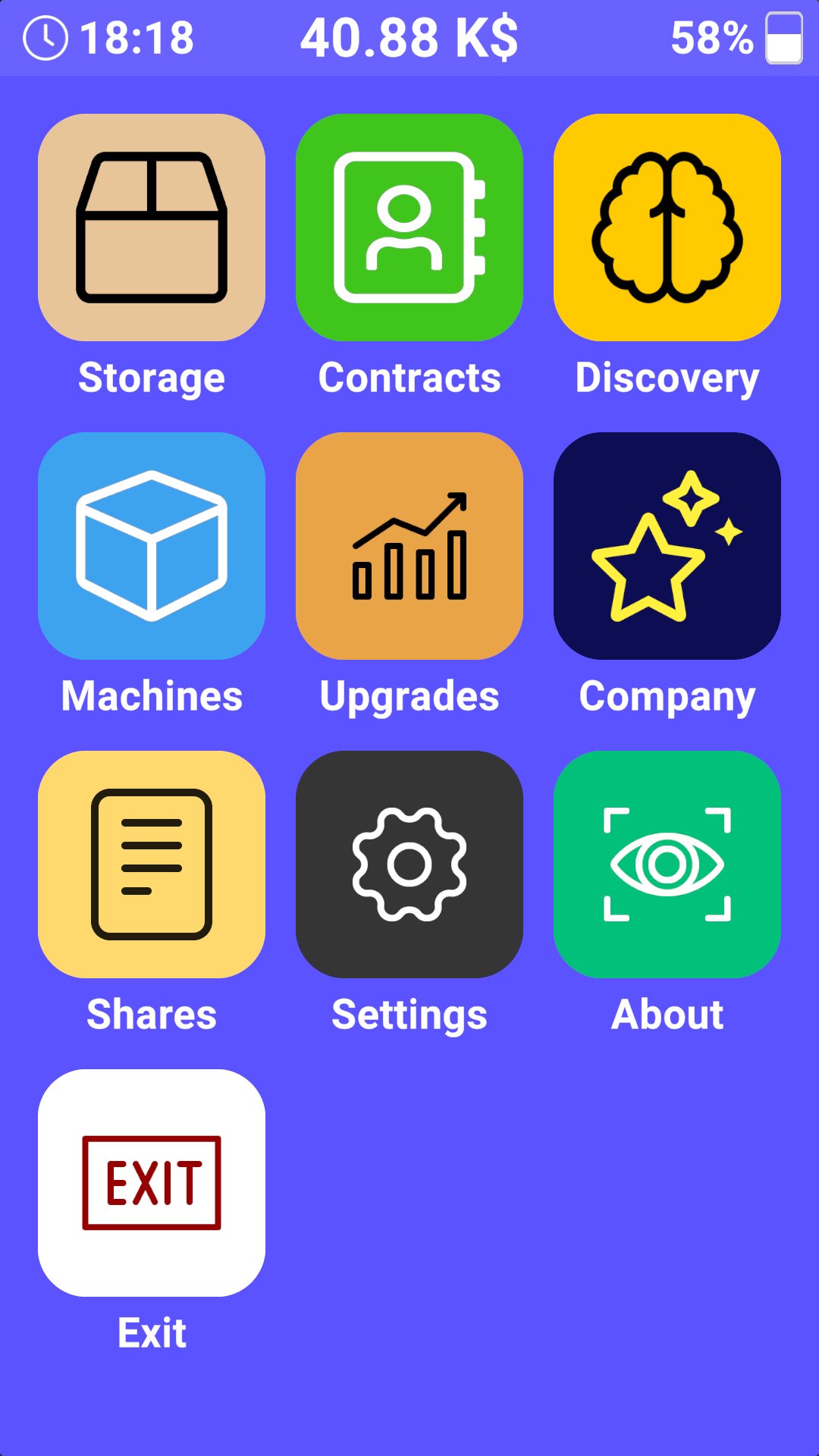
Task: Go to the Machines section
Action: [x=152, y=546]
